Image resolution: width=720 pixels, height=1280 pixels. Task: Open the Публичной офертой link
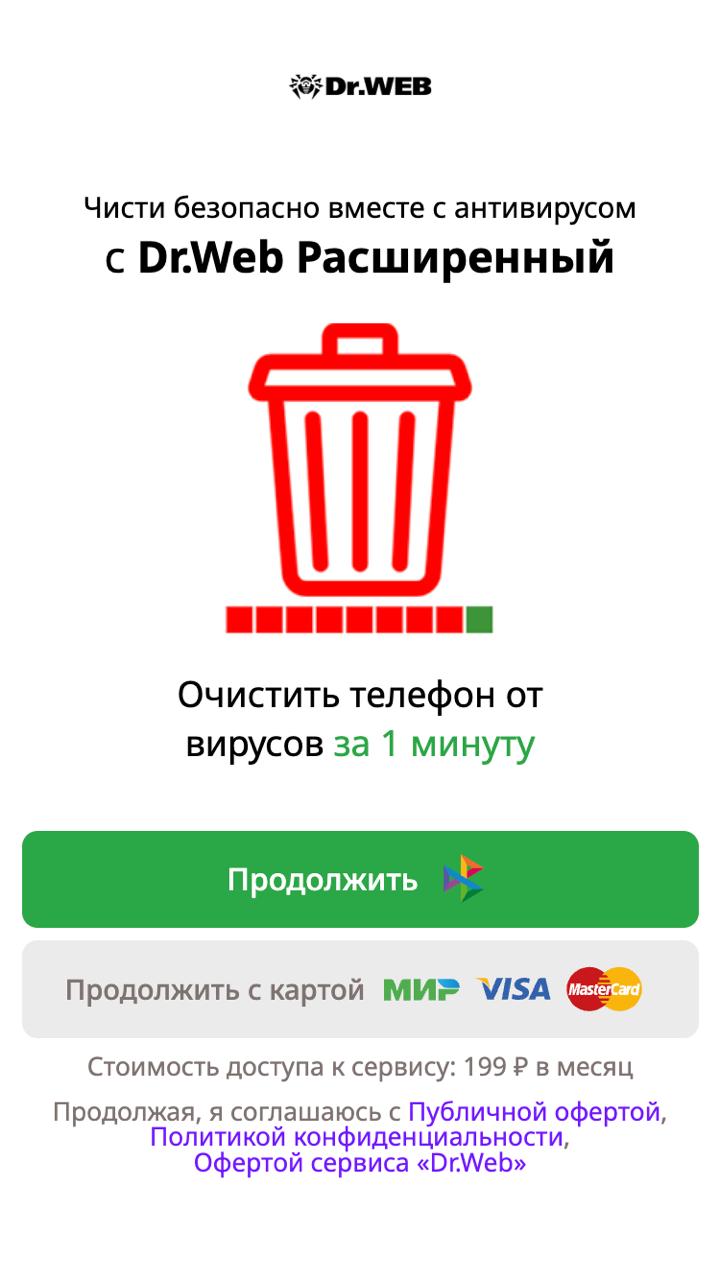[534, 1112]
